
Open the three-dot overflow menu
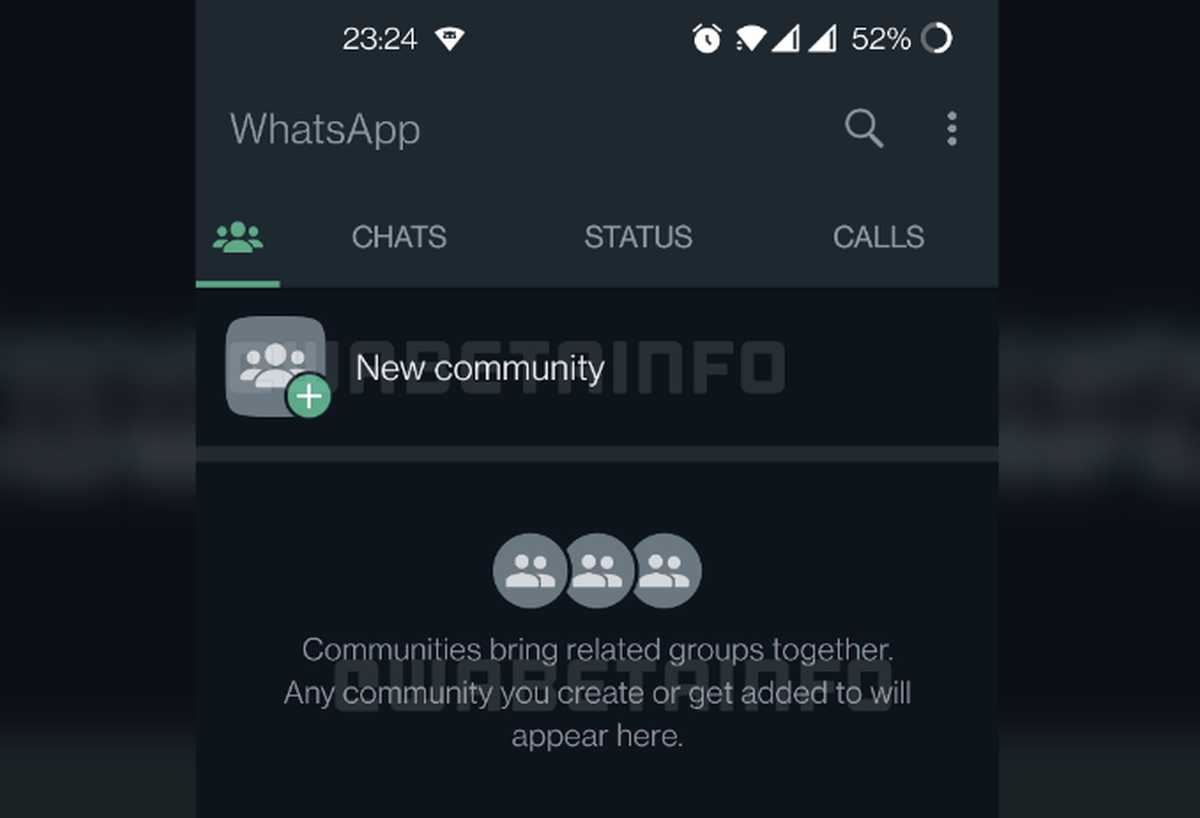tap(951, 129)
